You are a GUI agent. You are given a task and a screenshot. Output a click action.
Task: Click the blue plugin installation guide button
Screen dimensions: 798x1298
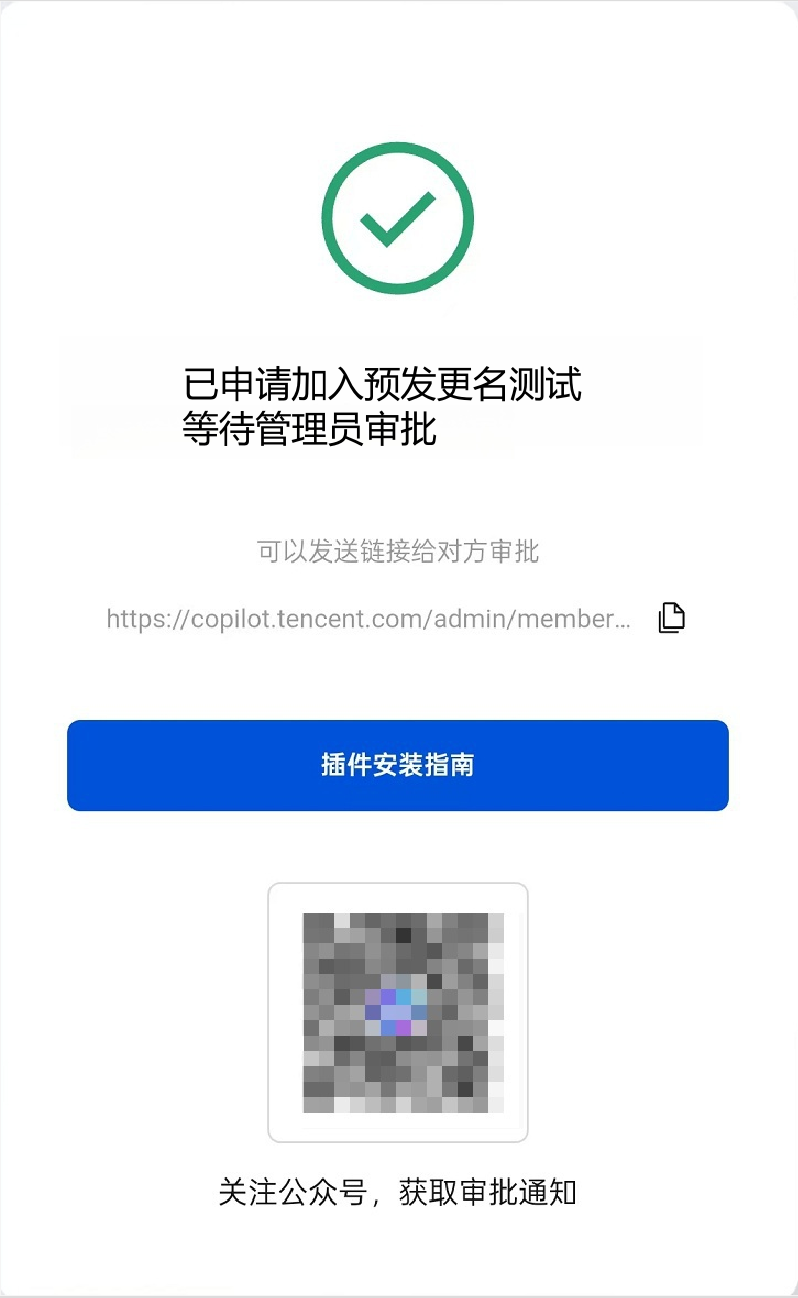398,765
